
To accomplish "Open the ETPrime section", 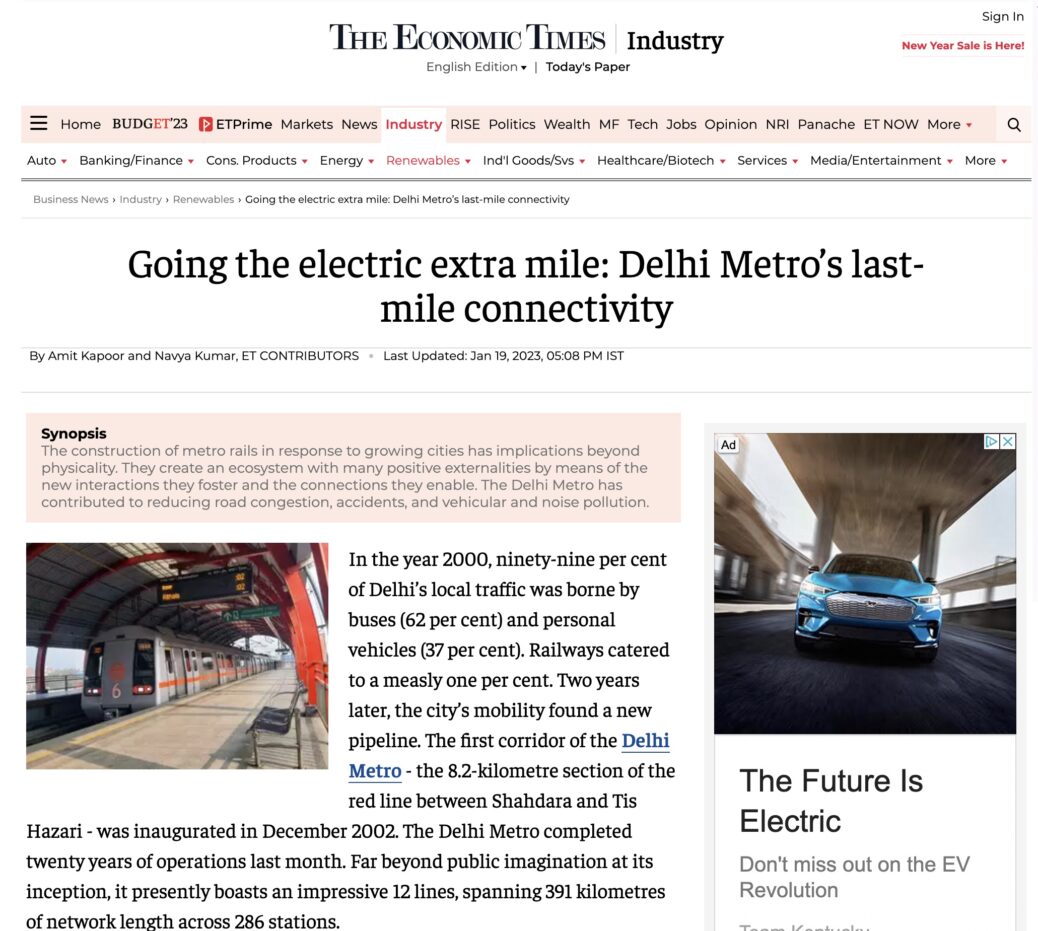I will 235,124.
